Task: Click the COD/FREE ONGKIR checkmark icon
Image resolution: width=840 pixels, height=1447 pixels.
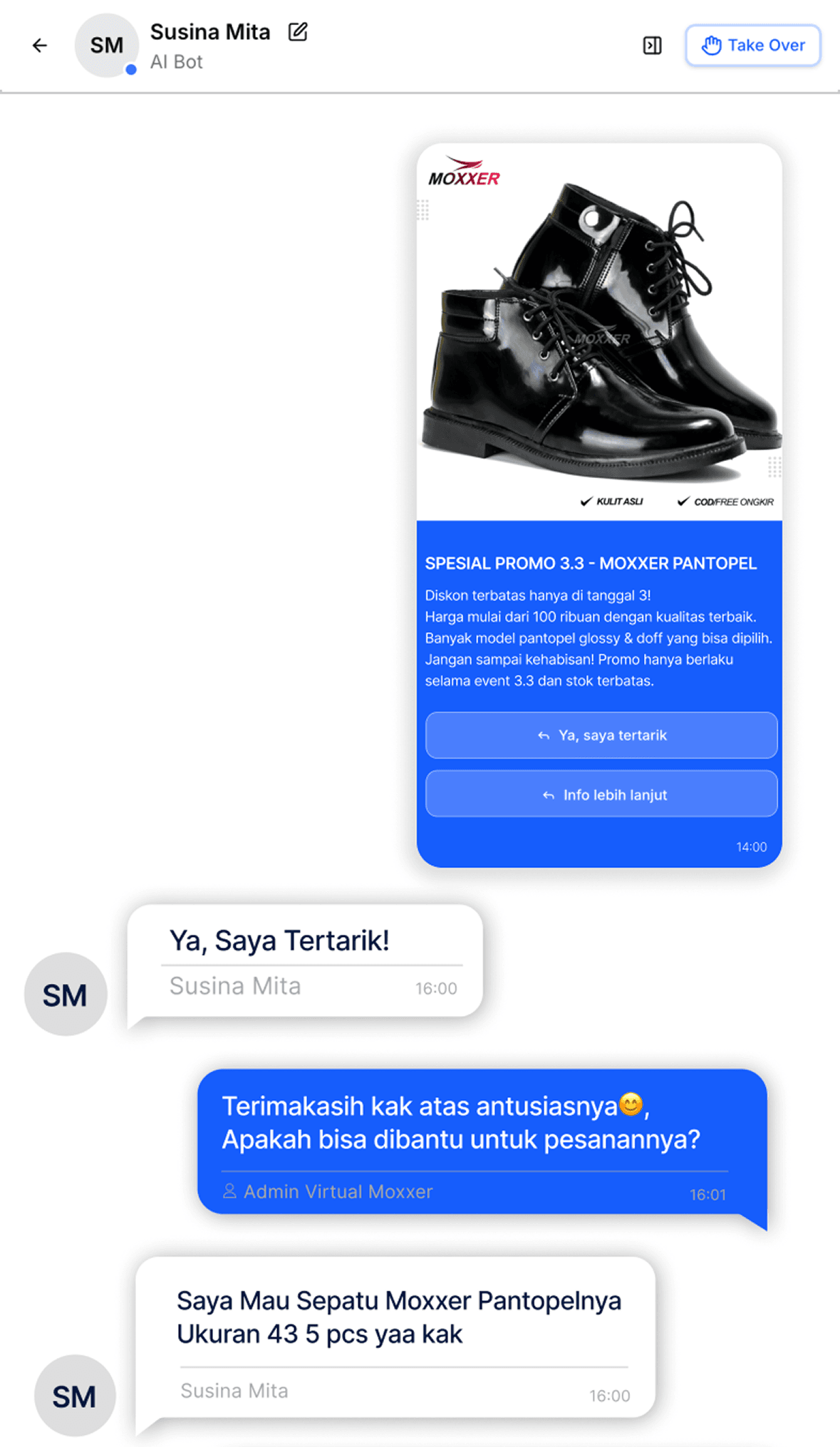Action: (x=683, y=501)
